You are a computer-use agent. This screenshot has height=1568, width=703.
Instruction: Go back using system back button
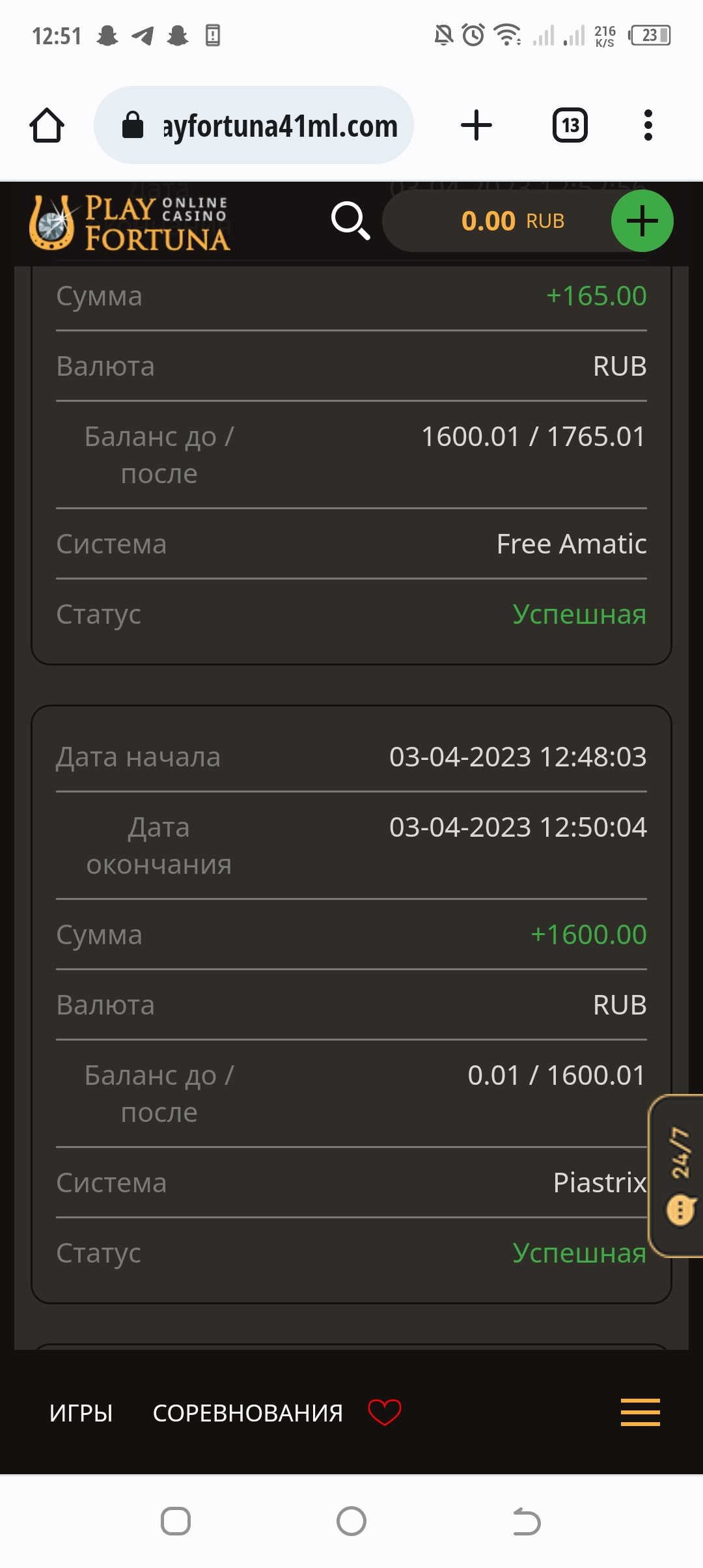[x=527, y=1522]
